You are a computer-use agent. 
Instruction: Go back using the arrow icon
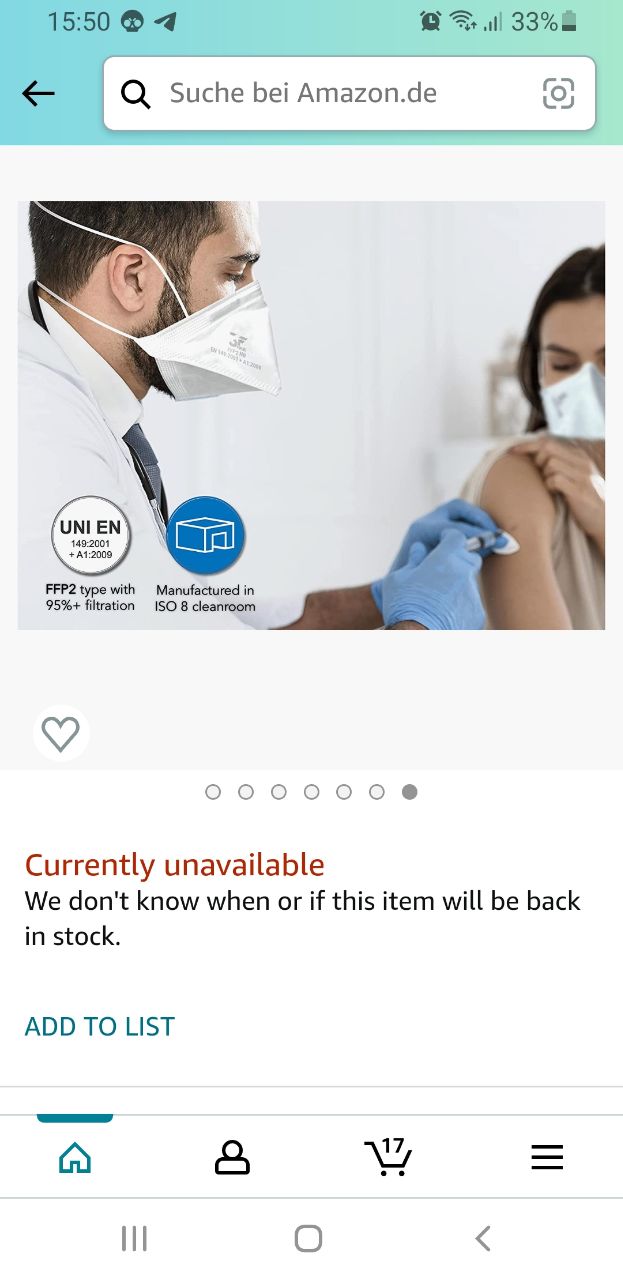pos(38,94)
